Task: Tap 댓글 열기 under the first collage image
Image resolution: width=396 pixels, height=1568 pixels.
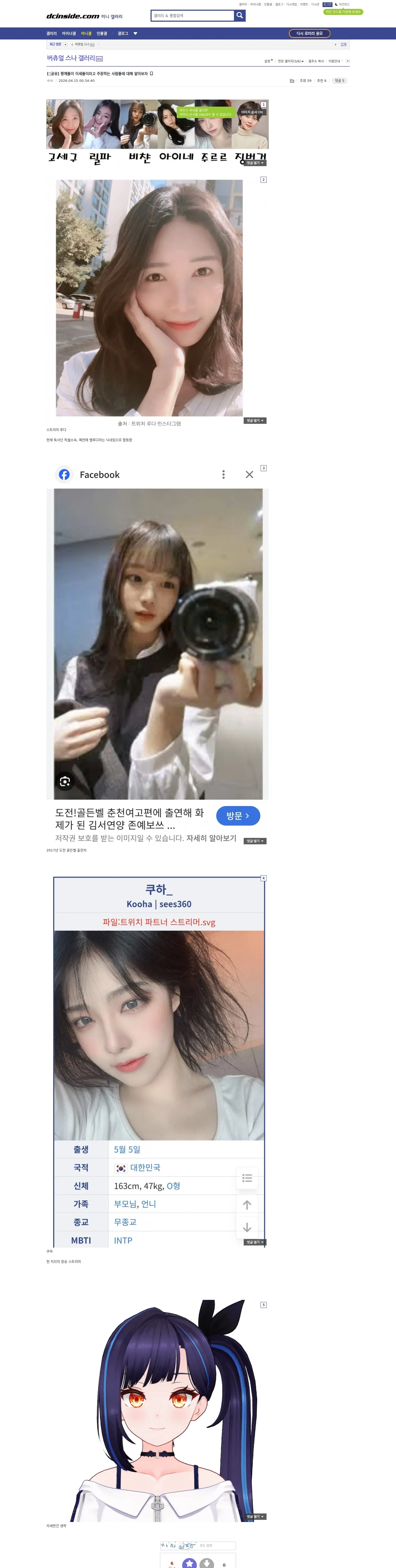Action: point(255,163)
